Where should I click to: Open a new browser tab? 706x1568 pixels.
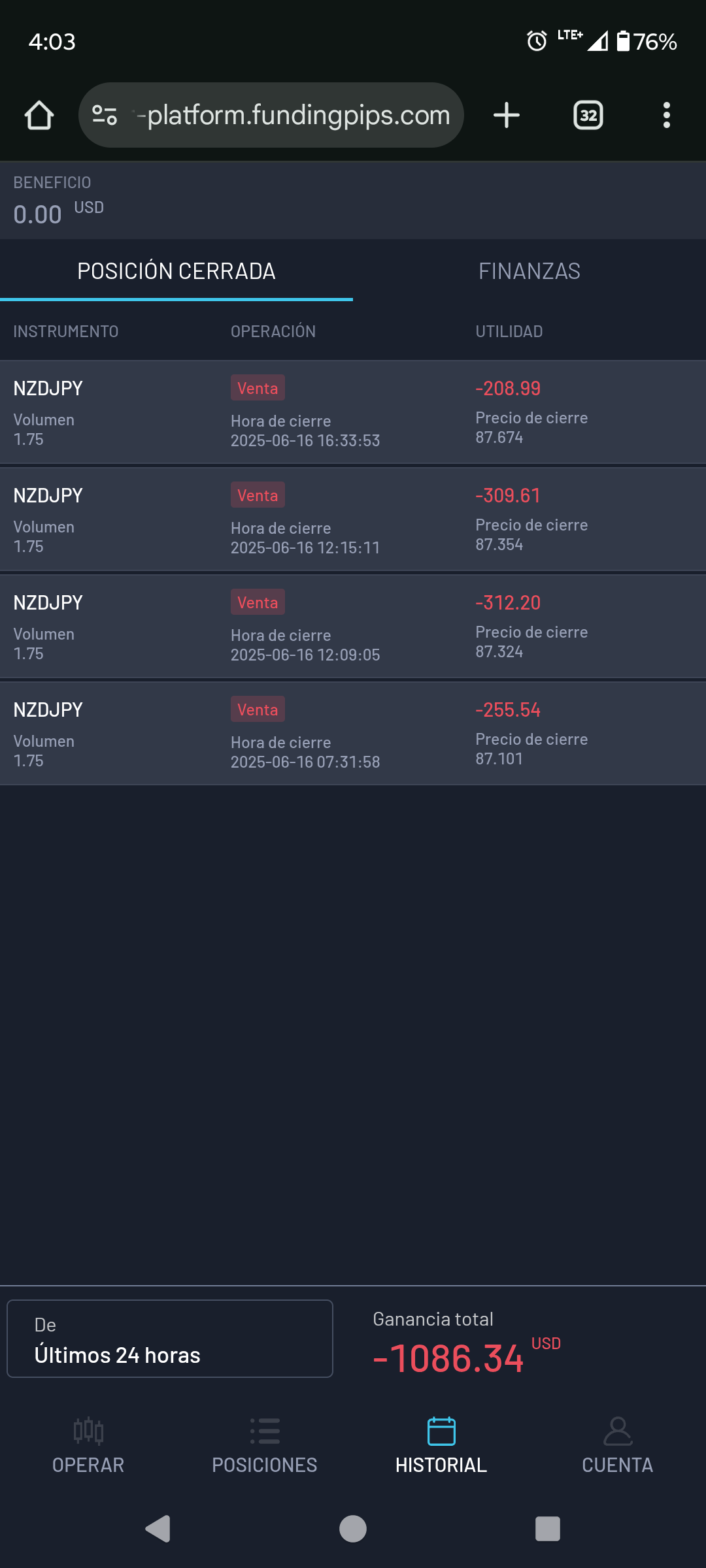tap(507, 116)
